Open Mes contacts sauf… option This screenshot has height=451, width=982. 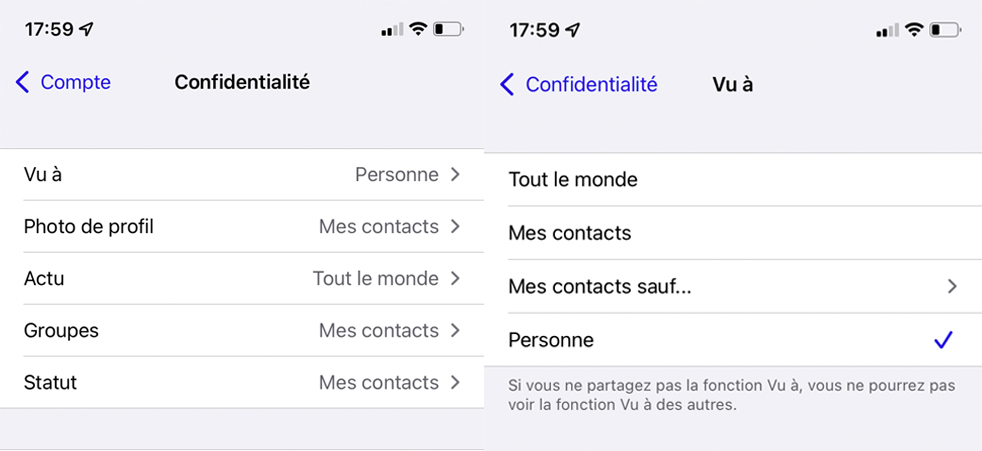(732, 287)
